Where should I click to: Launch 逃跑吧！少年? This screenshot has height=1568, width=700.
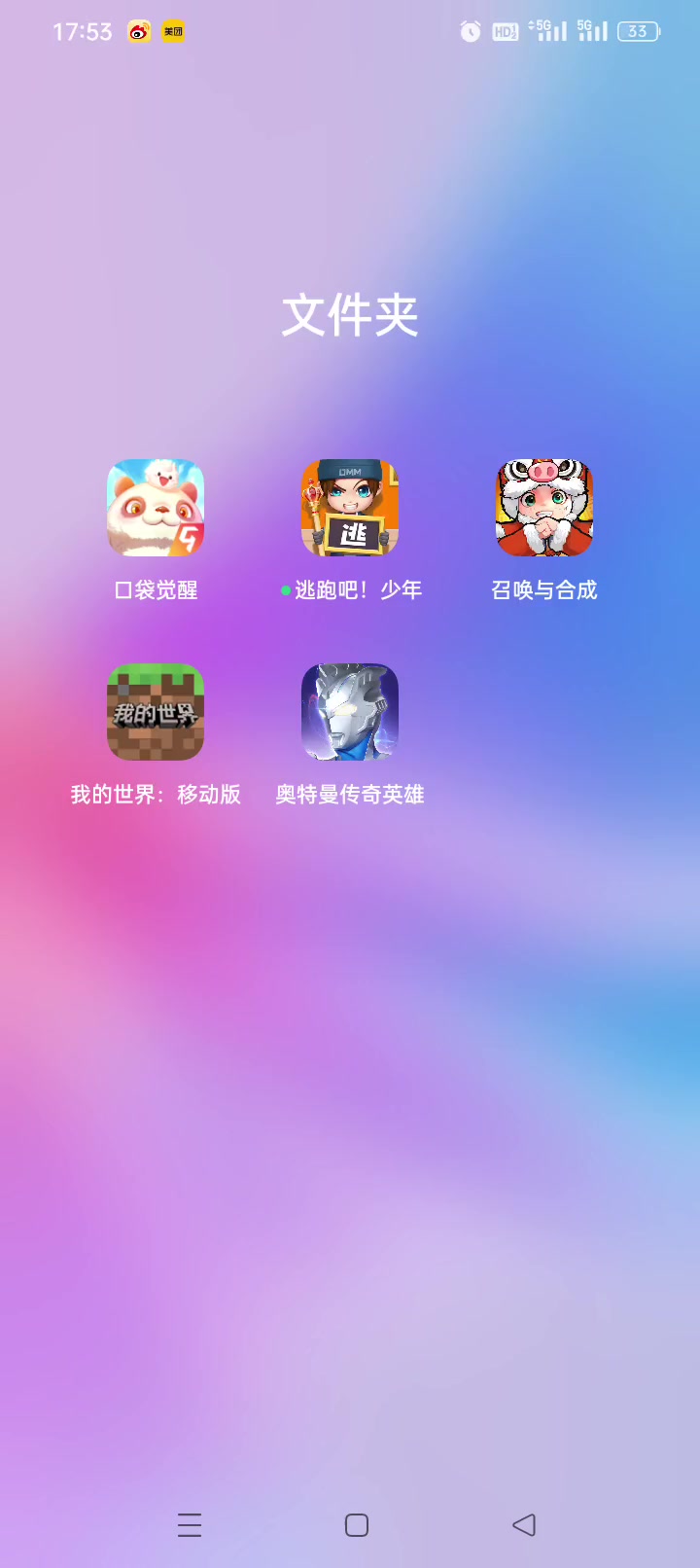click(350, 508)
